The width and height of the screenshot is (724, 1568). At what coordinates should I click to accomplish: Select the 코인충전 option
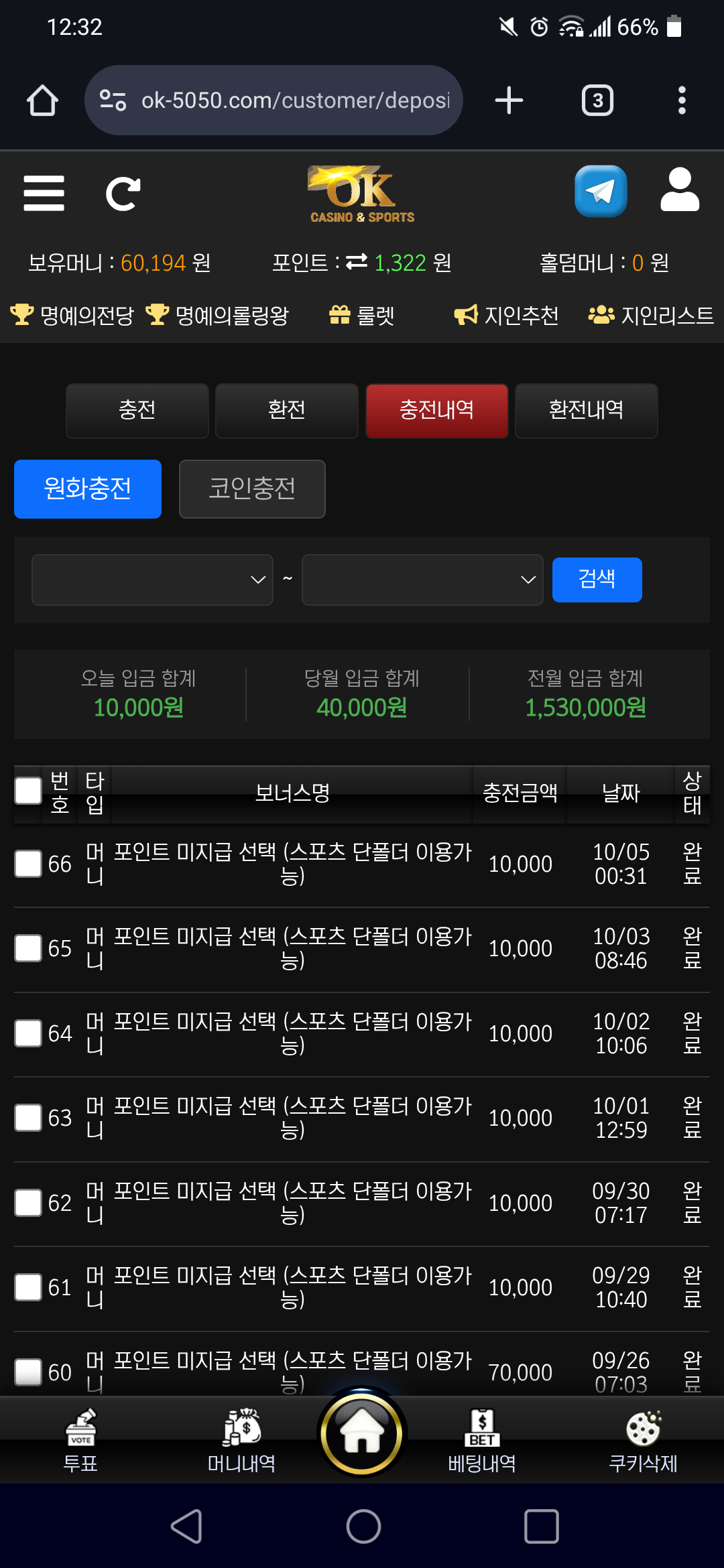252,488
